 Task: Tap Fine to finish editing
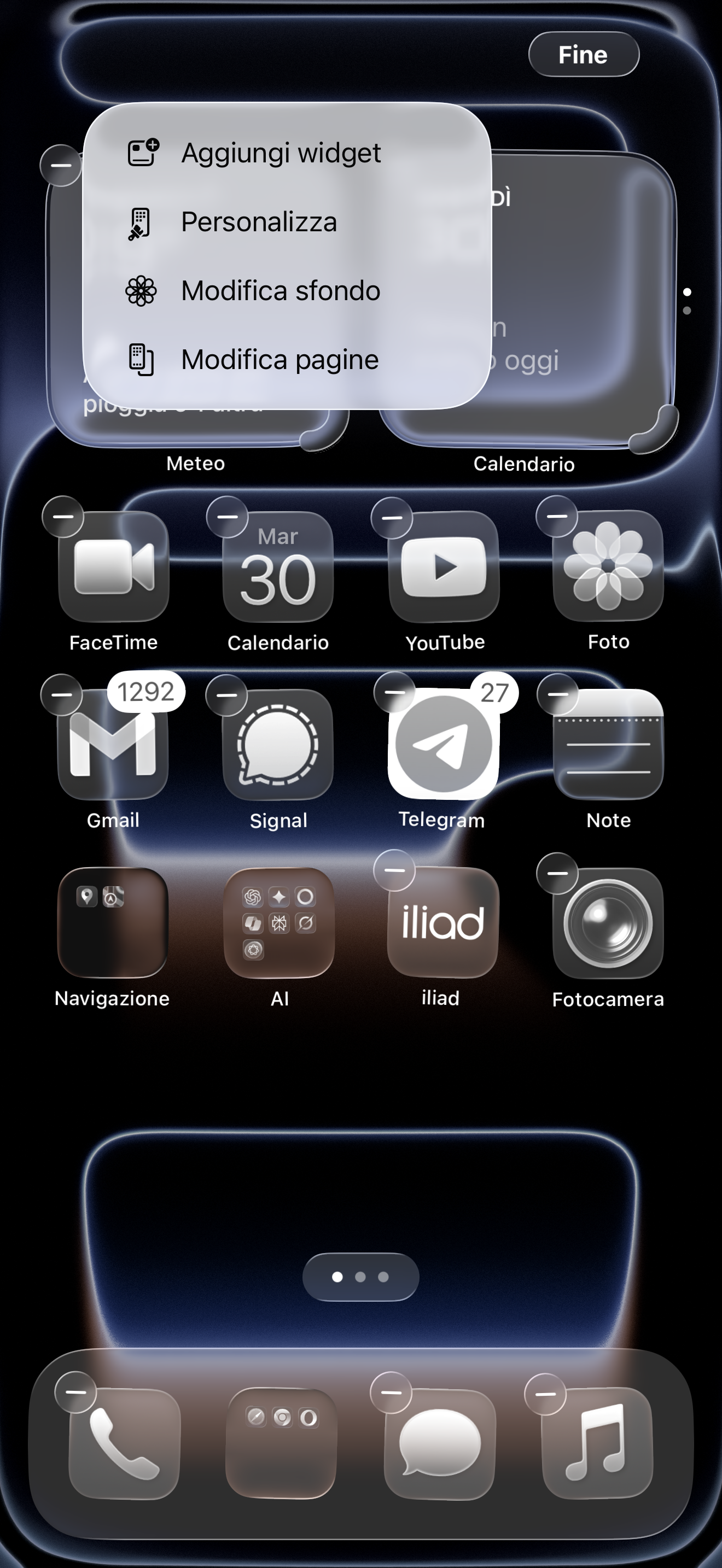pos(583,55)
